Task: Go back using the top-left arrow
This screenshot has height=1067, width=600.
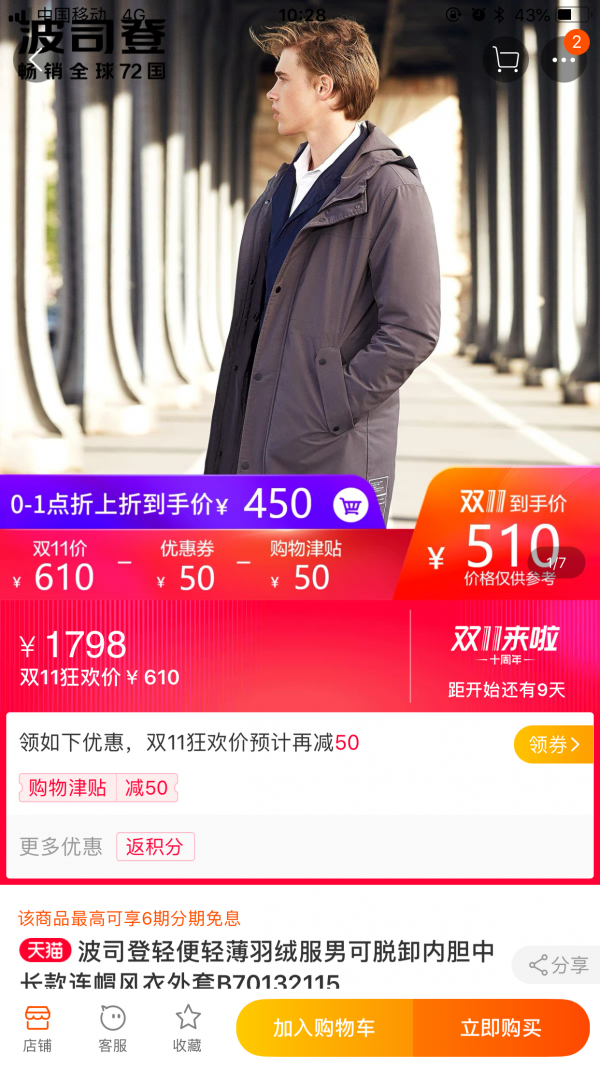Action: click(x=35, y=59)
